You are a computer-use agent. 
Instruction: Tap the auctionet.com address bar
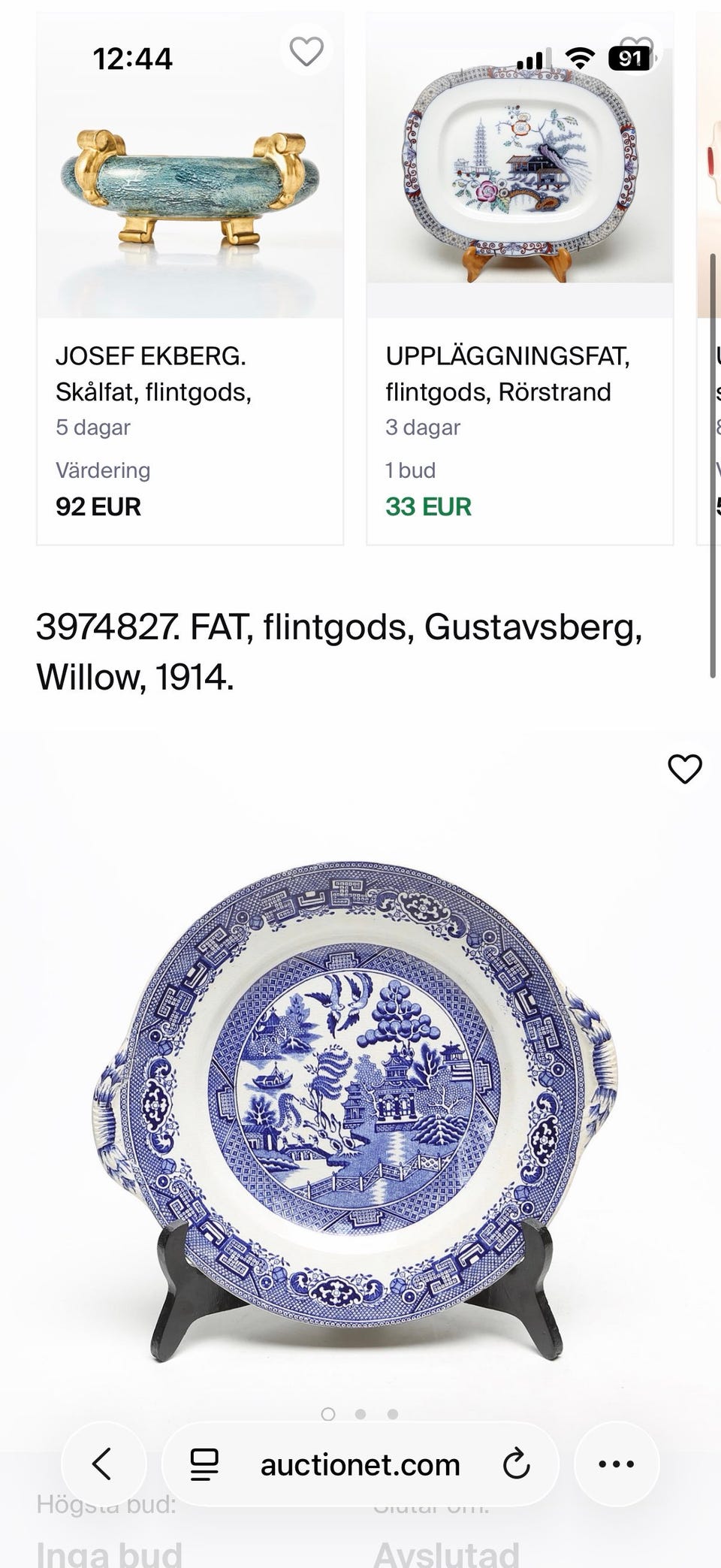359,1464
